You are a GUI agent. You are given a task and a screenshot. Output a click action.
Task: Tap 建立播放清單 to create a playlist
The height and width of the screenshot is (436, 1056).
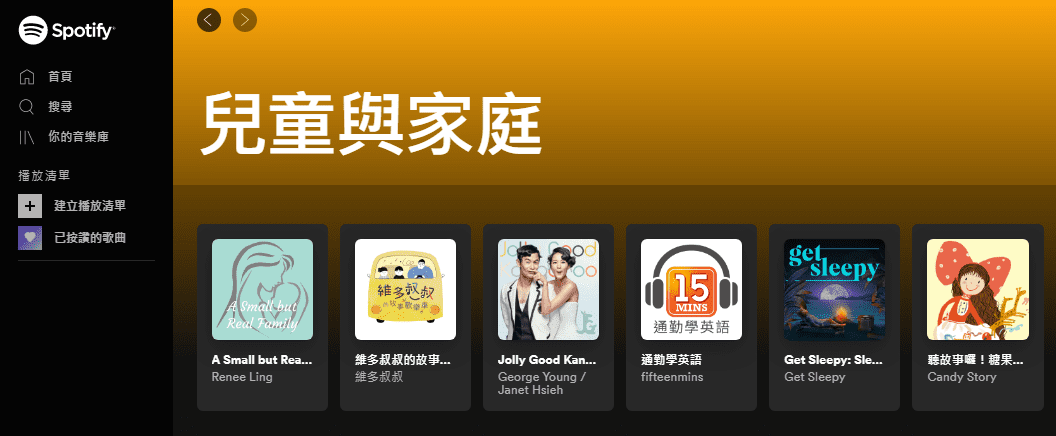point(90,206)
